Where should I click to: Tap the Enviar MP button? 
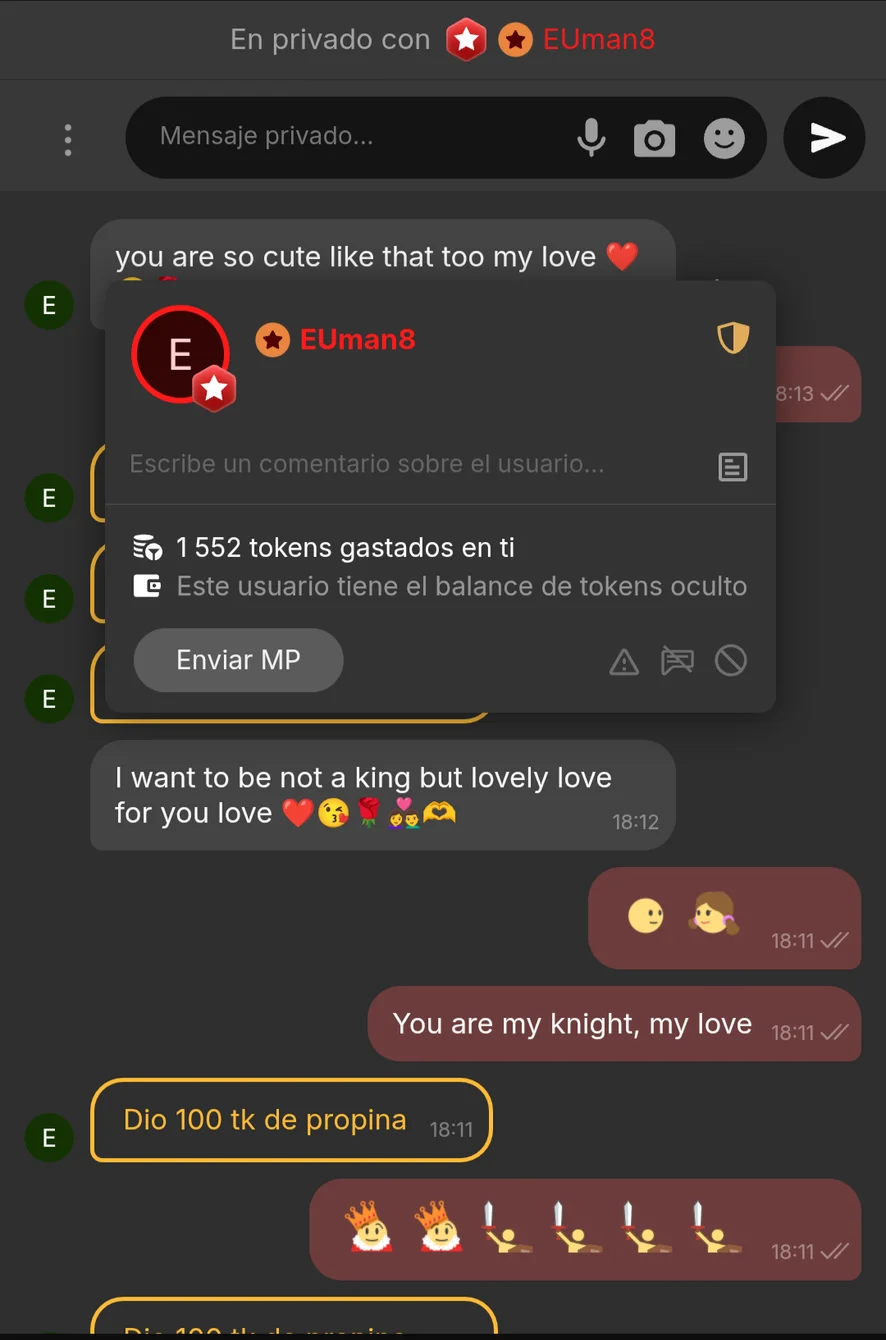click(238, 660)
